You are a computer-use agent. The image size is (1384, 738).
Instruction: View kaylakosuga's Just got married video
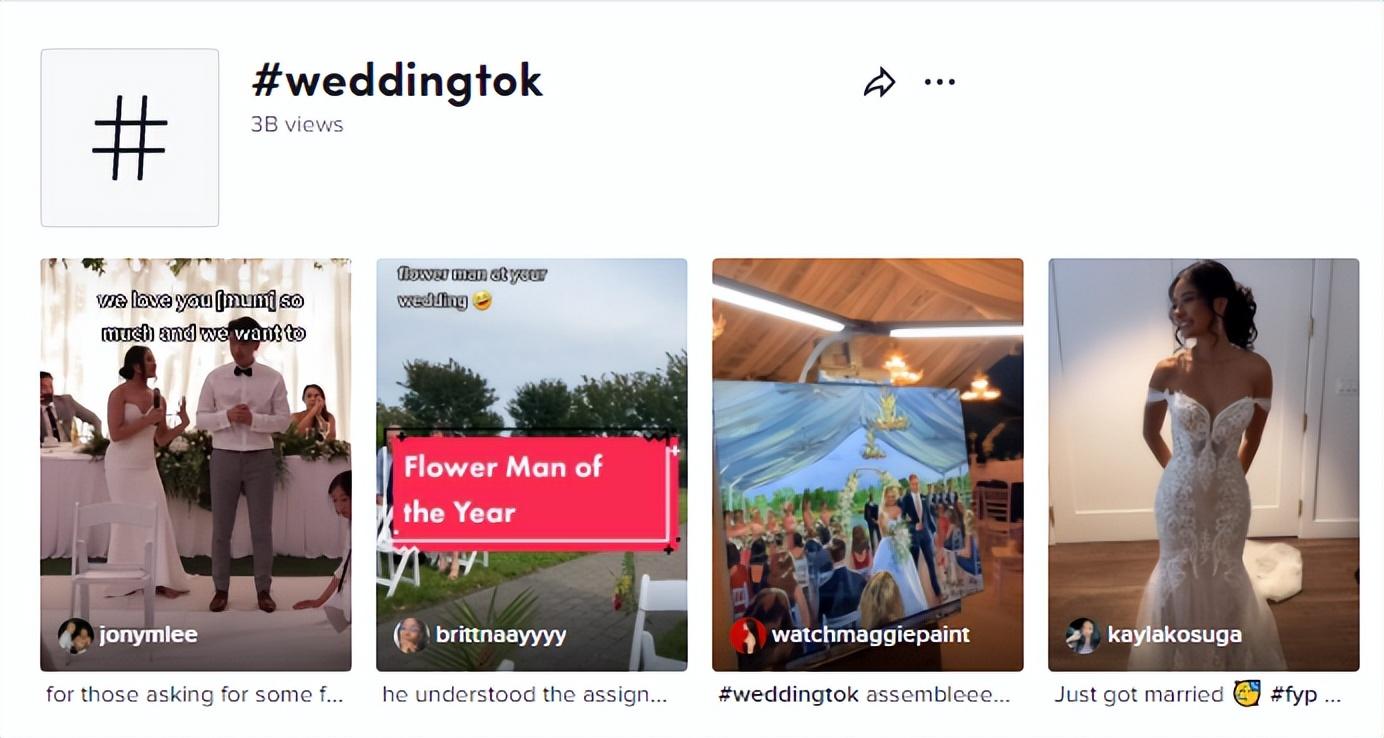coord(1203,464)
